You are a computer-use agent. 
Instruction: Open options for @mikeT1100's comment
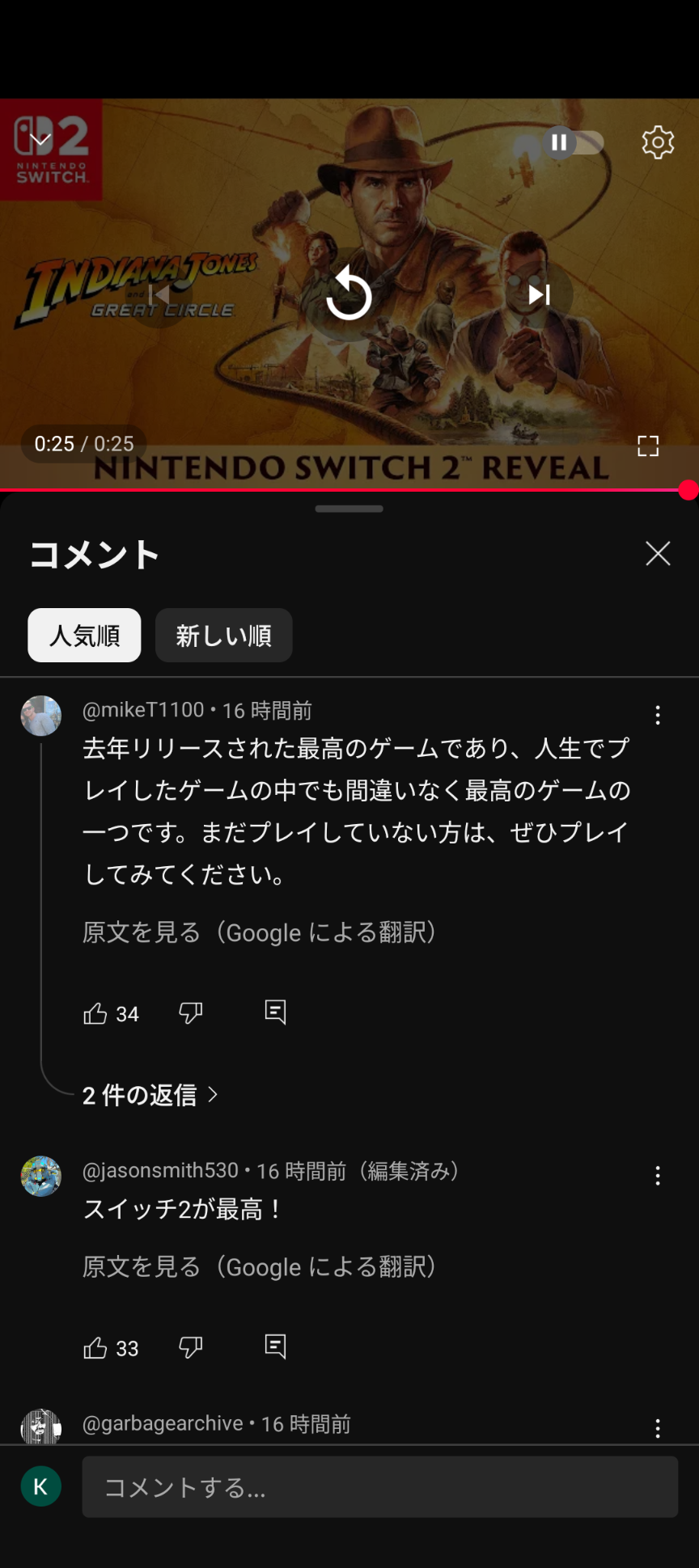click(658, 715)
